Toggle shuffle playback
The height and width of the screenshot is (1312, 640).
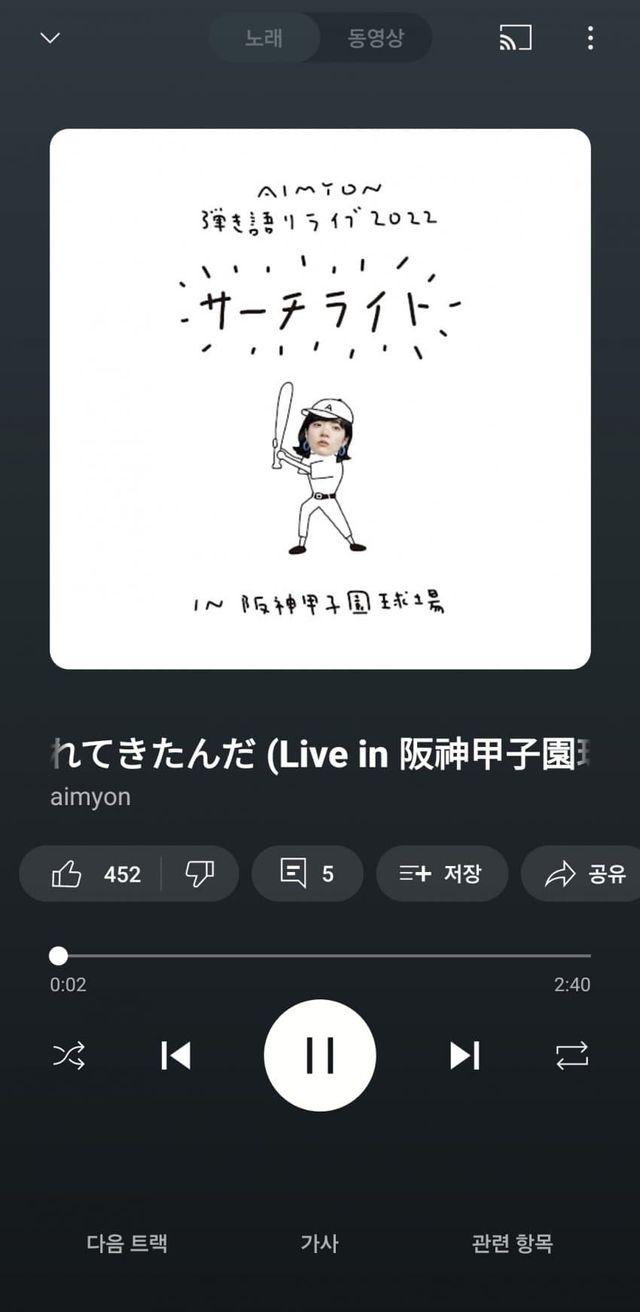click(69, 1055)
